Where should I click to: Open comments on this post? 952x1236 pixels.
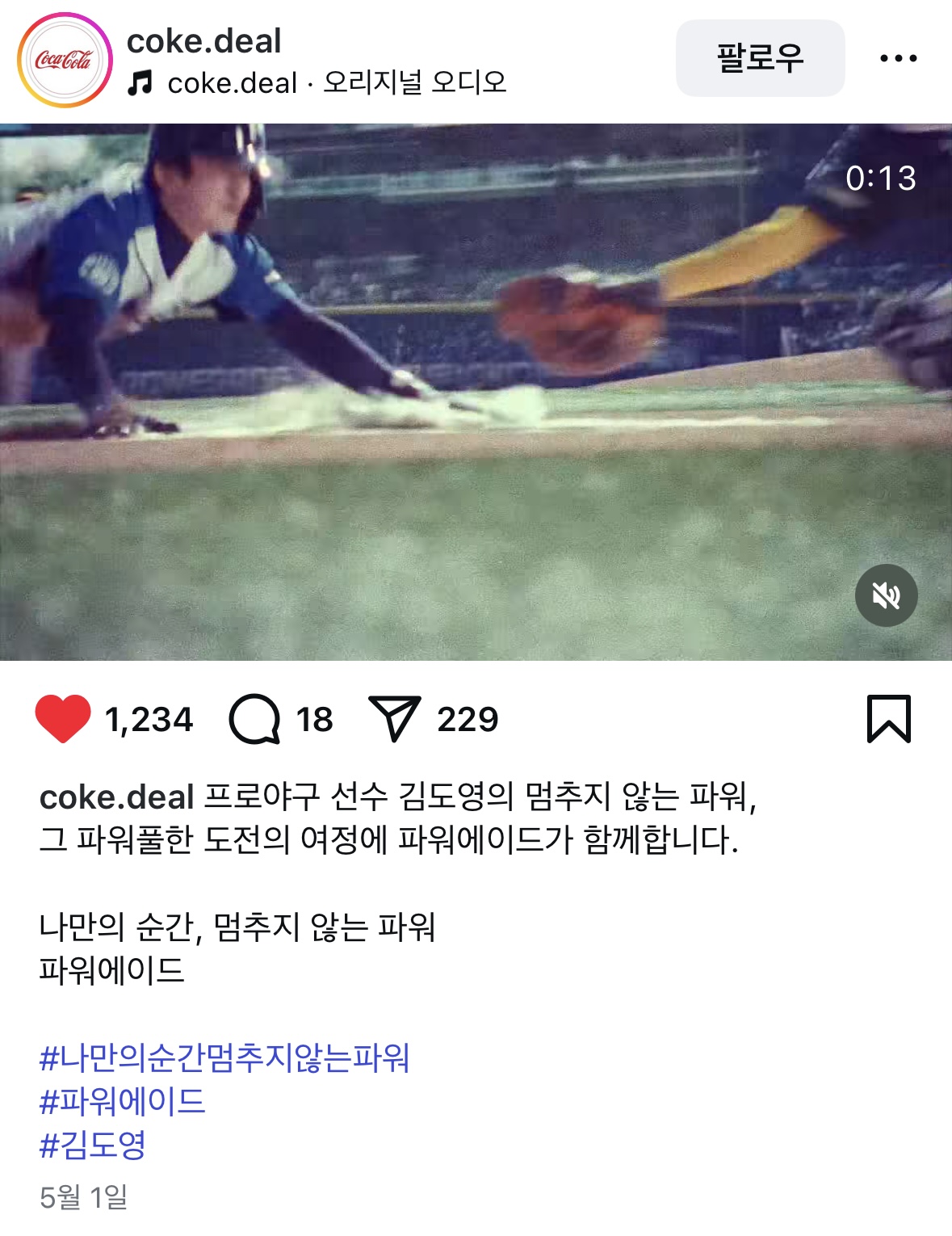tap(254, 719)
